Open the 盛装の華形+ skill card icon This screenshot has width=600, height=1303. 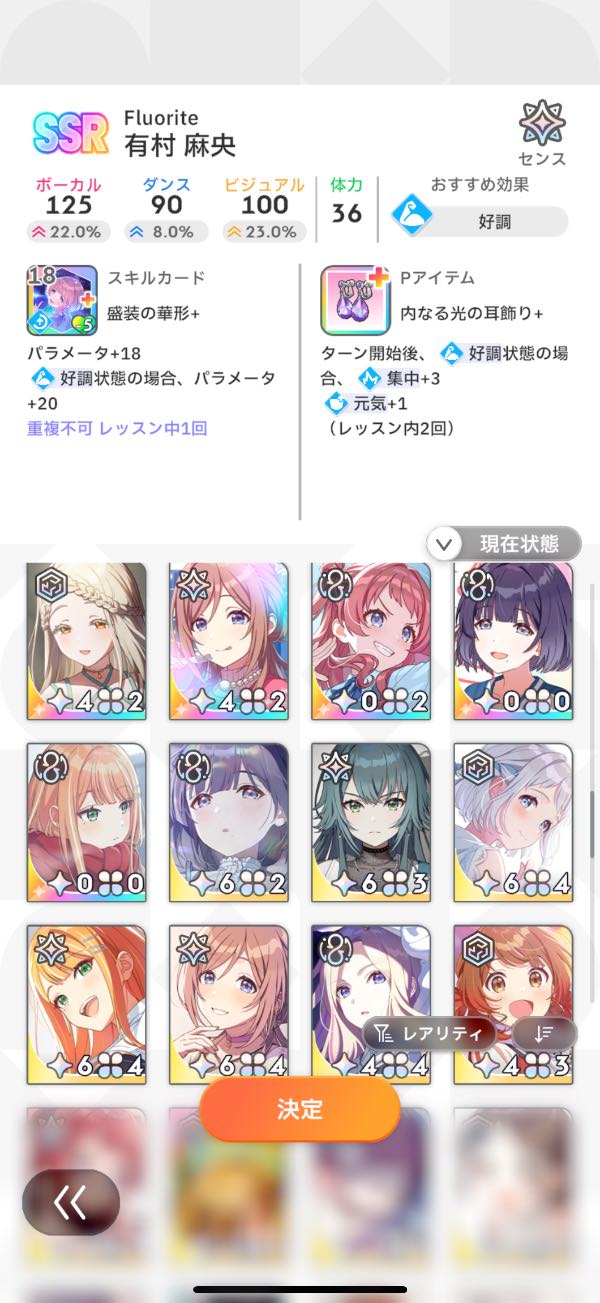tap(62, 299)
